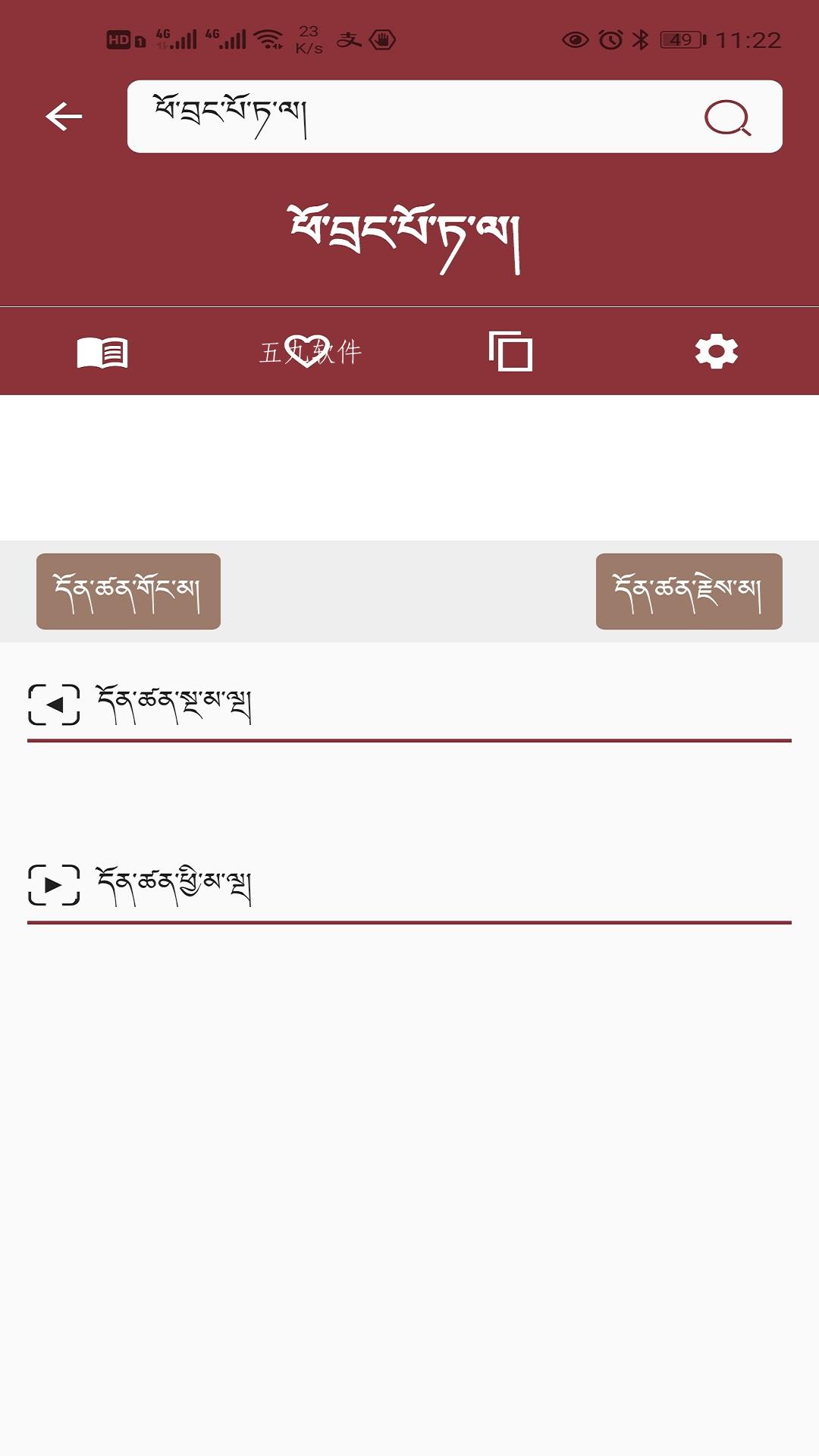Open the row with the right-arrow play icon
This screenshot has height=1456, width=819.
click(x=409, y=886)
